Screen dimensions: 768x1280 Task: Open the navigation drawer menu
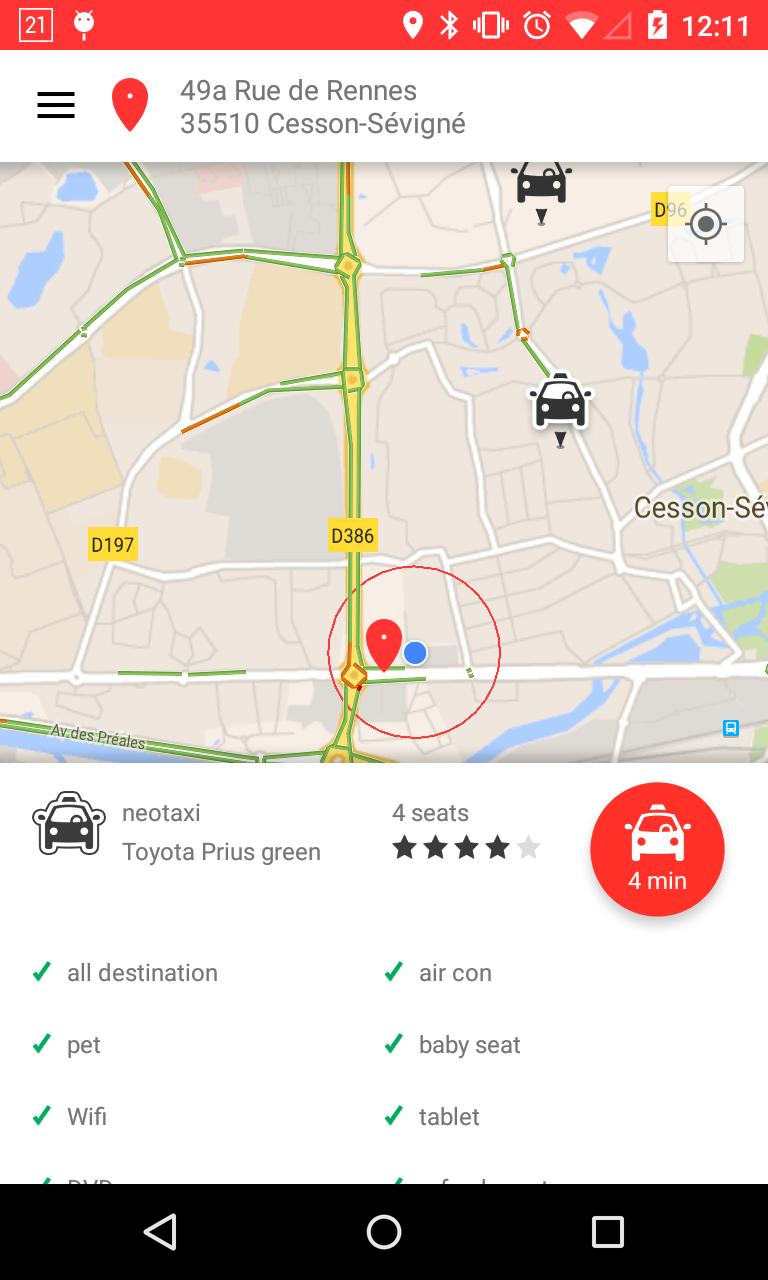[55, 104]
